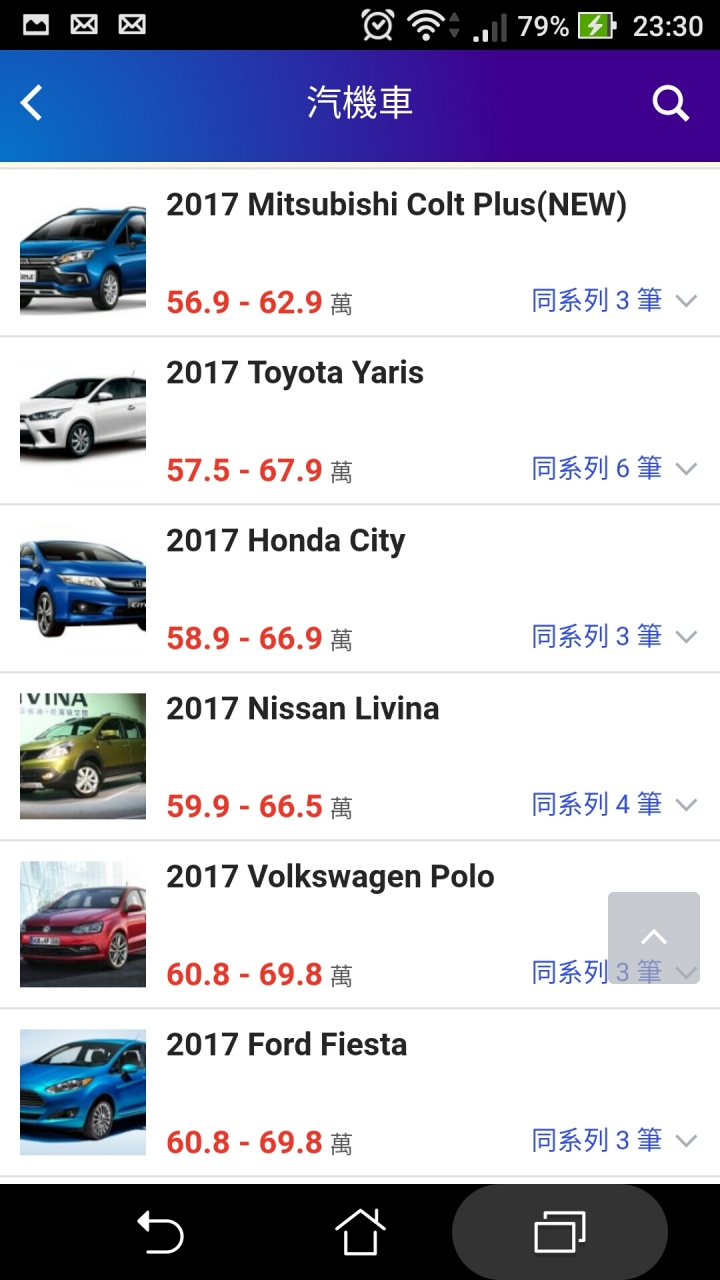Expand 同系列 3 筆 for Honda City
720x1280 pixels.
click(x=613, y=636)
